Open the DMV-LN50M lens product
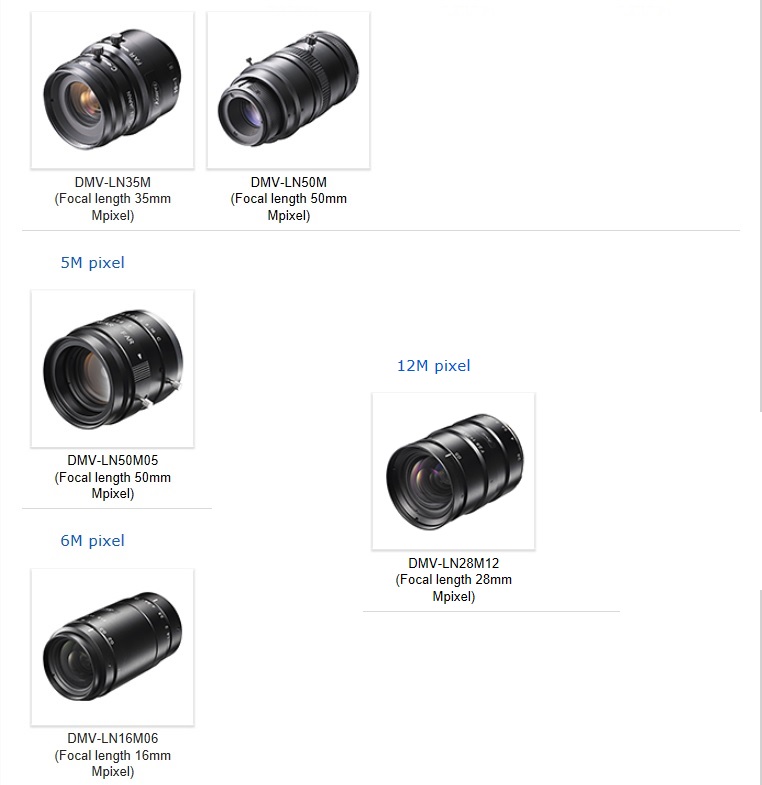This screenshot has height=785, width=762. [x=288, y=91]
